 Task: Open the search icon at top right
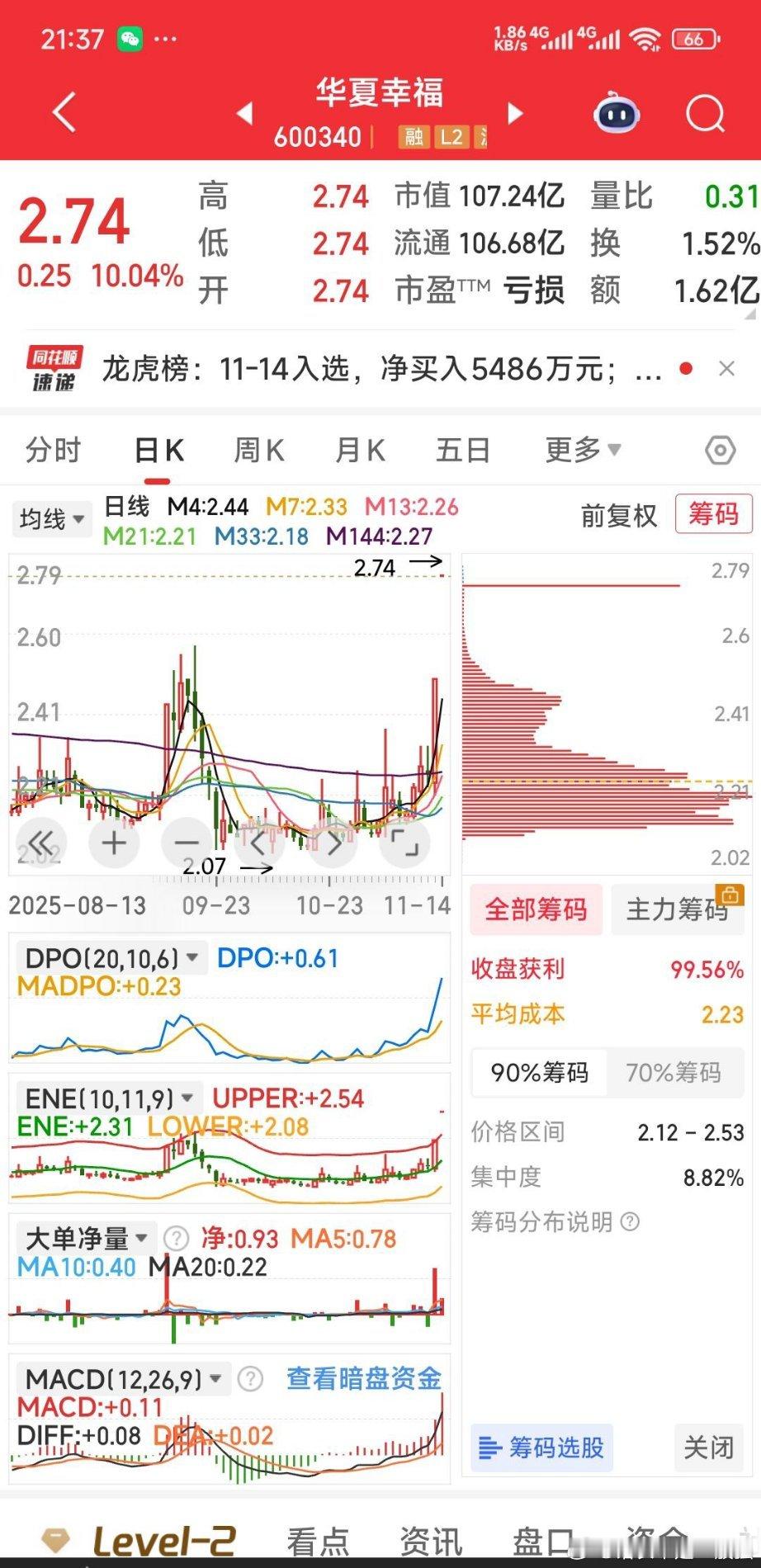704,111
